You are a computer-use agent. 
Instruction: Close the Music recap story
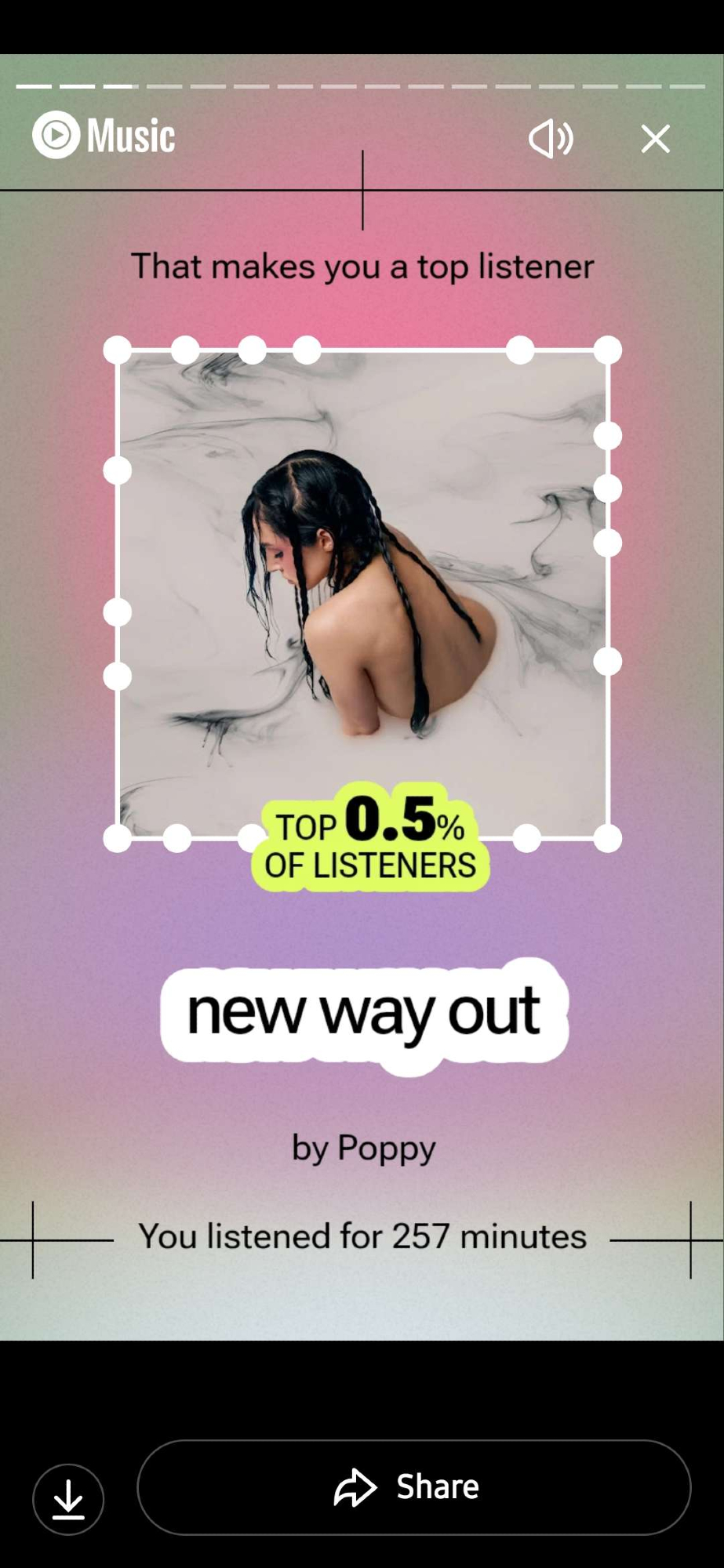[655, 139]
